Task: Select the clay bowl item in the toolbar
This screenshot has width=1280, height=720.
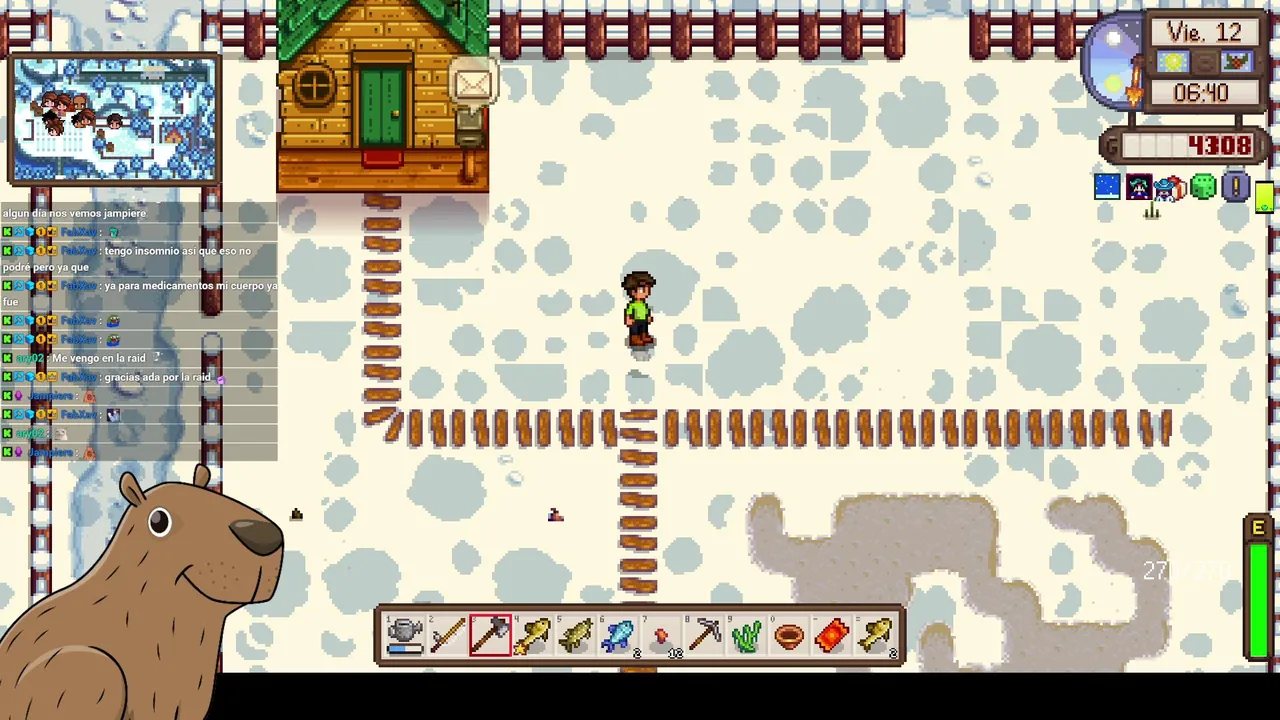Action: (790, 635)
